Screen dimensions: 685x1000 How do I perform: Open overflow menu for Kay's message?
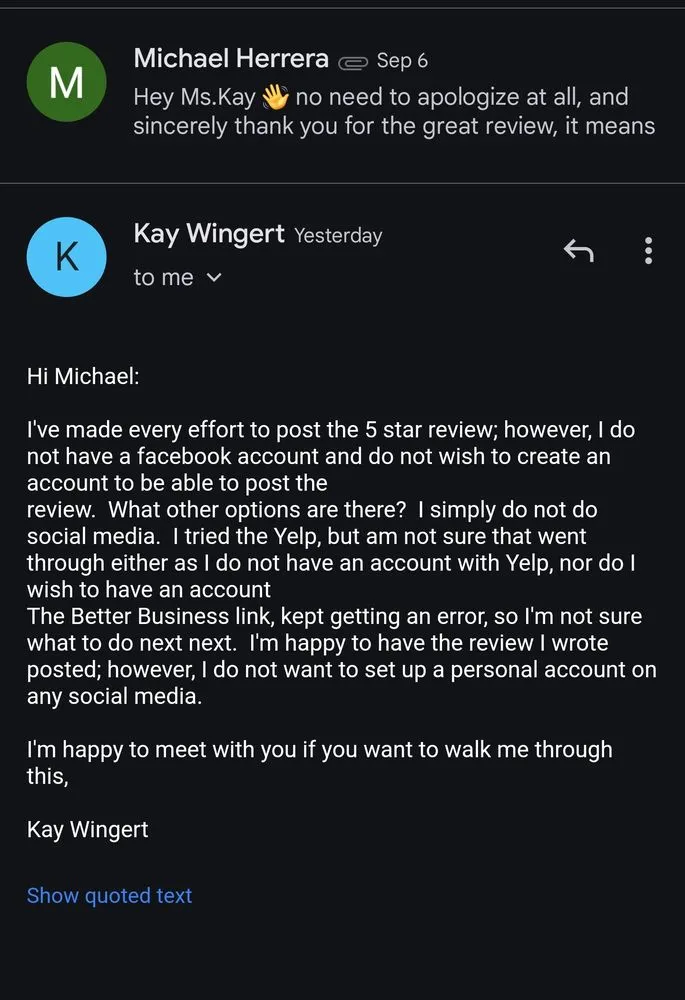pos(648,251)
